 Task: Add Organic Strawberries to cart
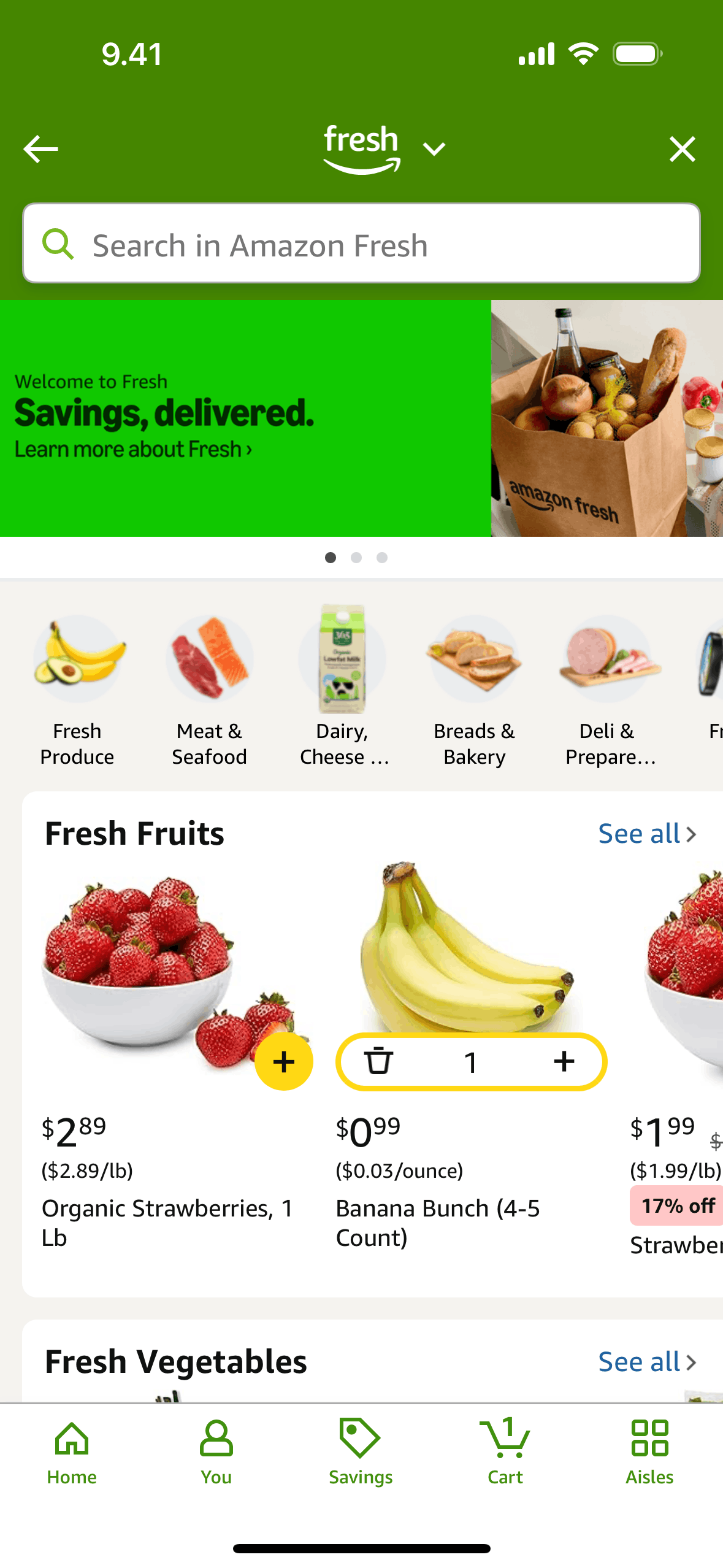[x=283, y=1061]
